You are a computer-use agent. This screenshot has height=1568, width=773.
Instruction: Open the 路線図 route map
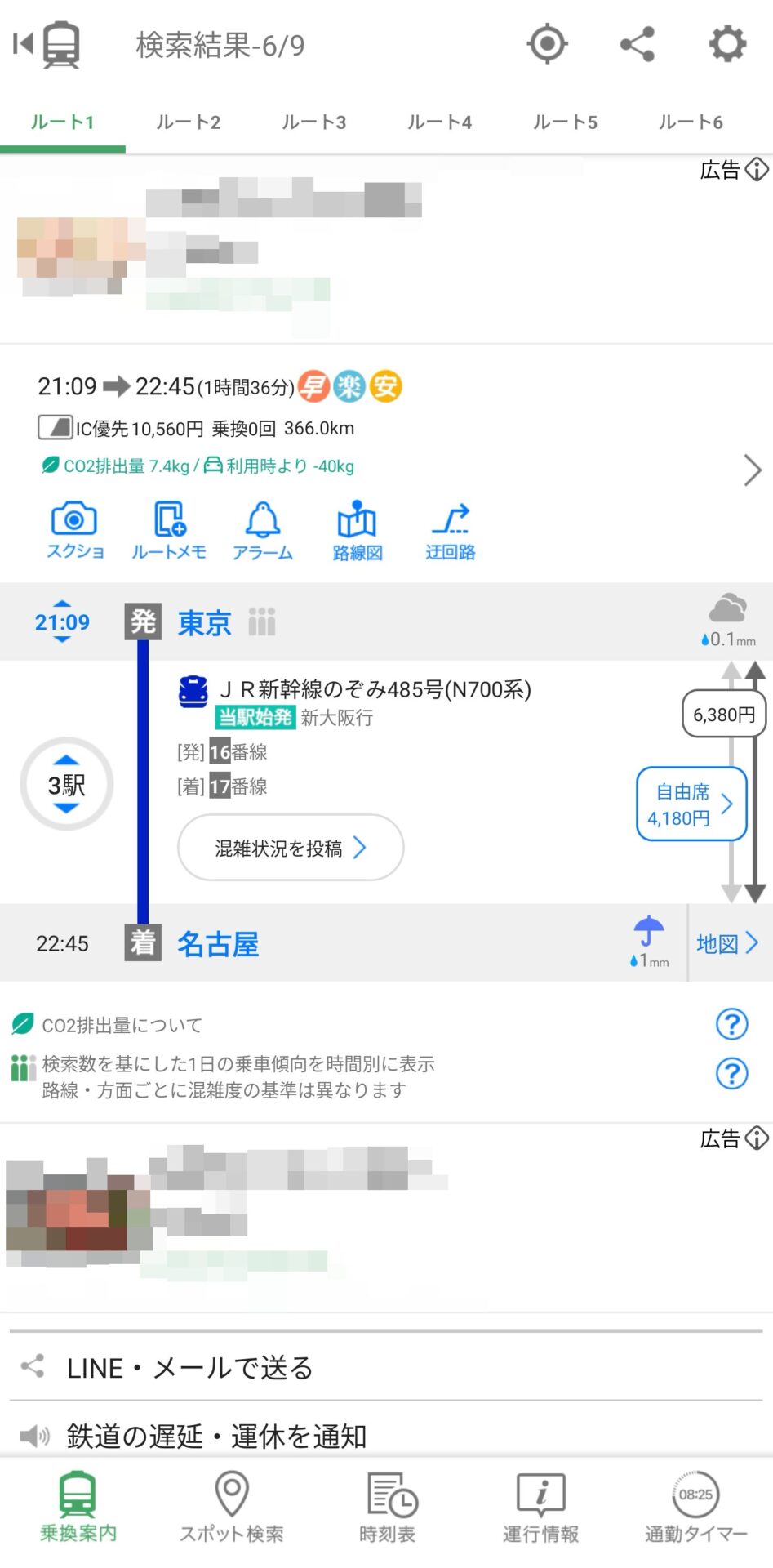[x=358, y=531]
